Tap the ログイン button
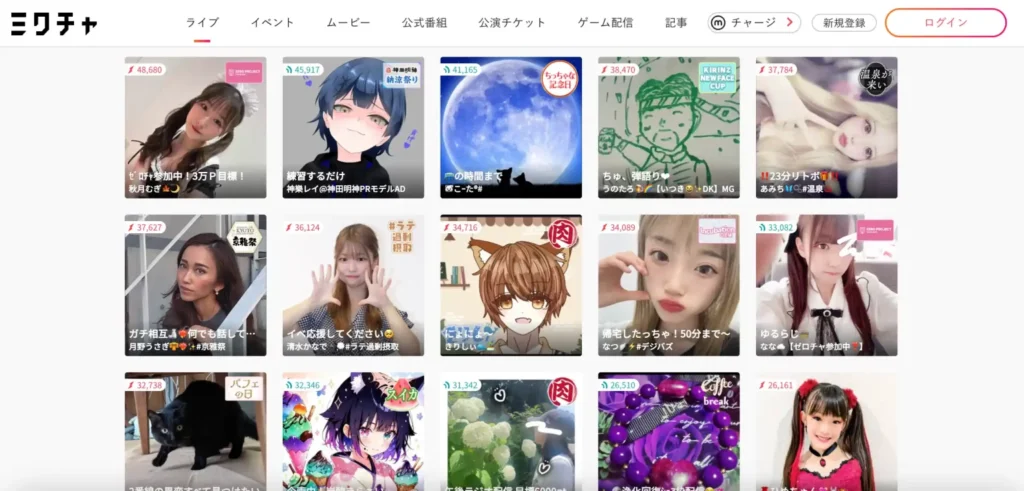The image size is (1024, 491). pyautogui.click(x=945, y=23)
